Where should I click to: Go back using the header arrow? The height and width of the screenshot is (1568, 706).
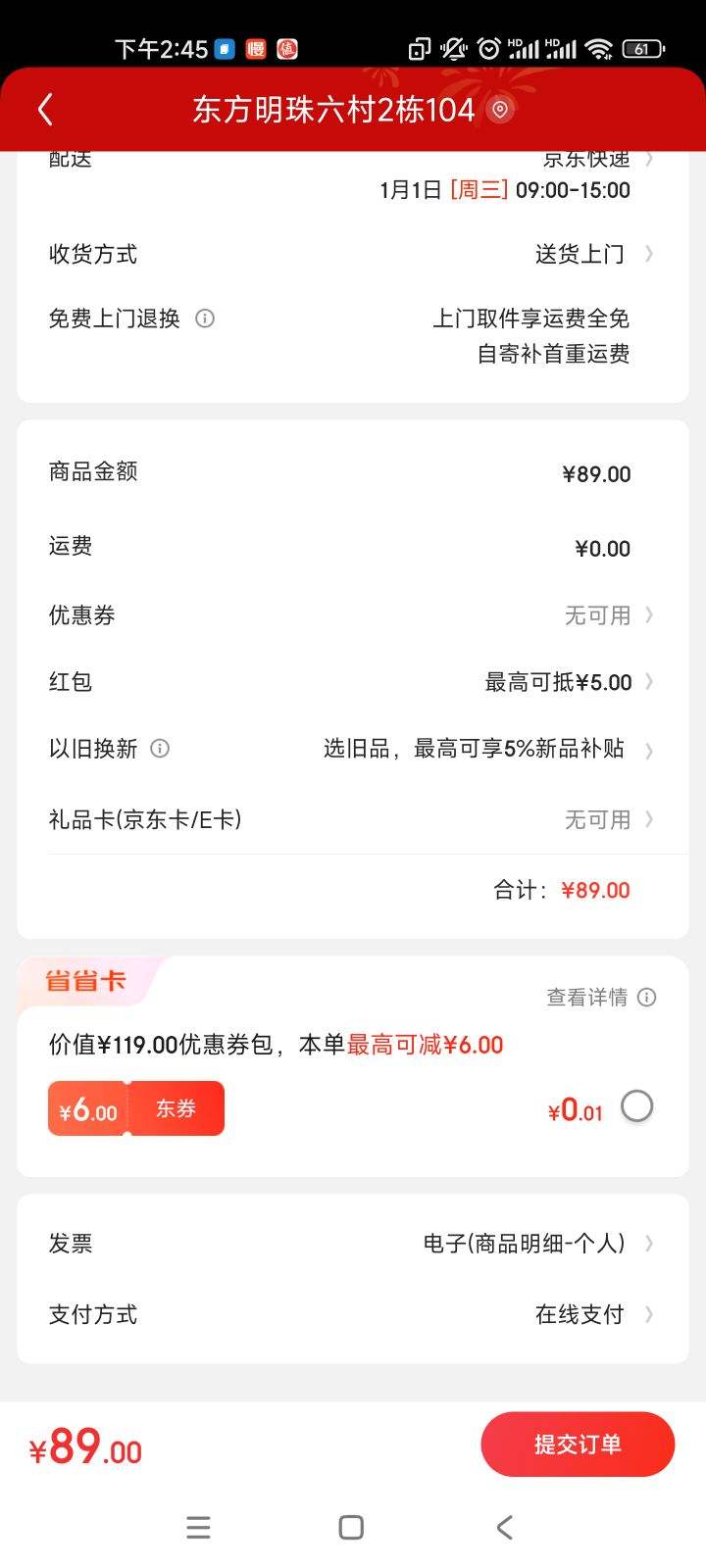click(45, 110)
